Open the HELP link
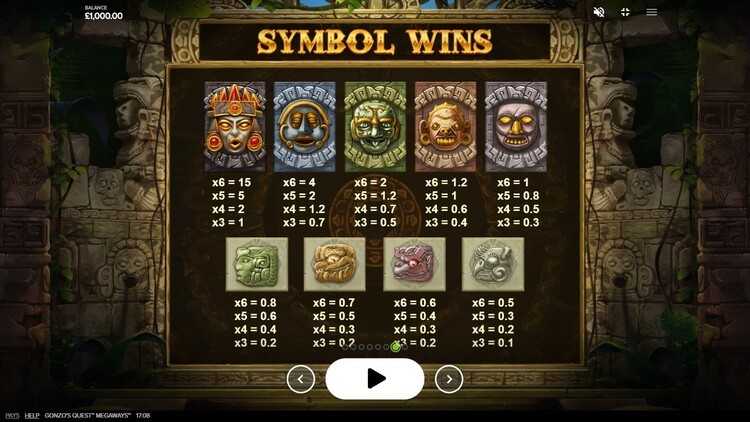750x422 pixels. coord(32,415)
